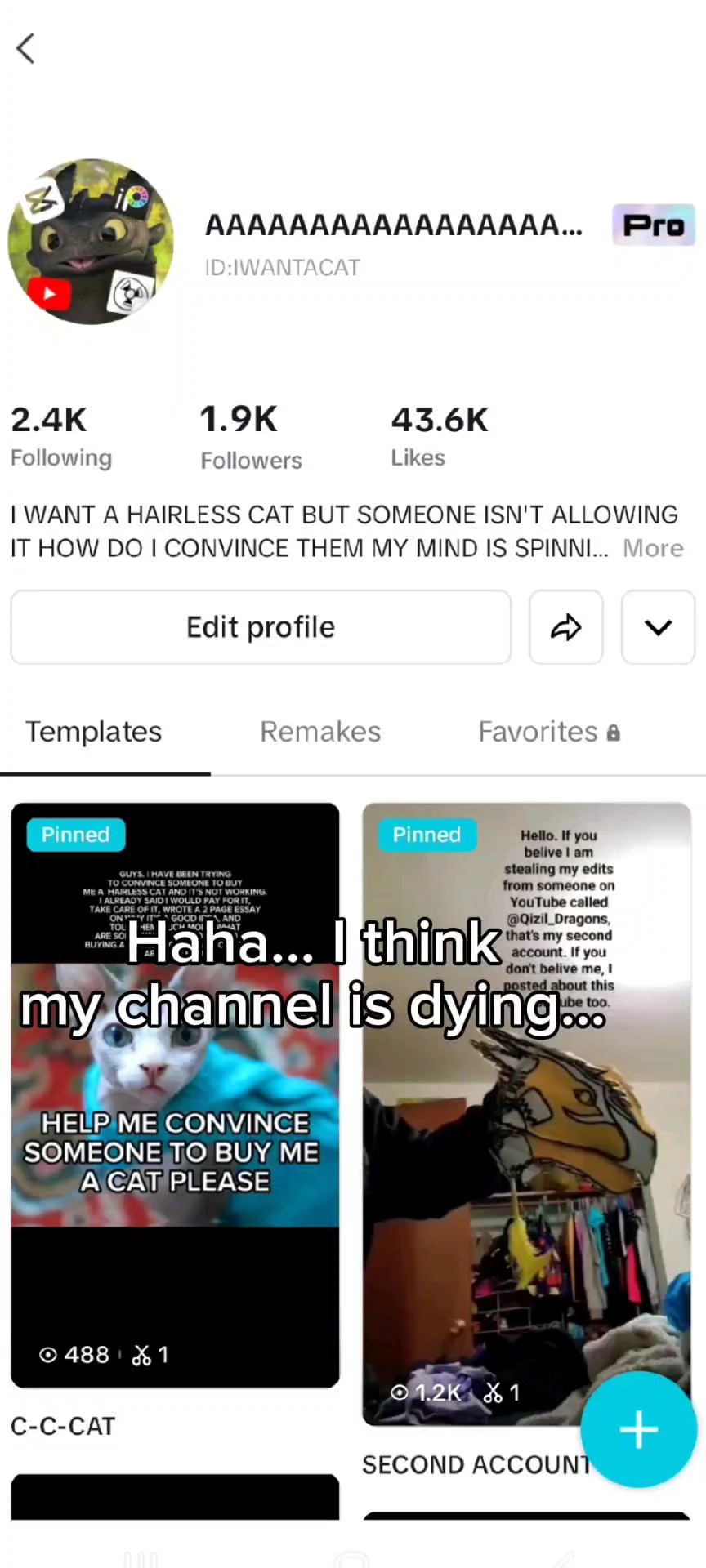Image resolution: width=706 pixels, height=1568 pixels.
Task: View the 1.9K Followers list
Action: (250, 439)
